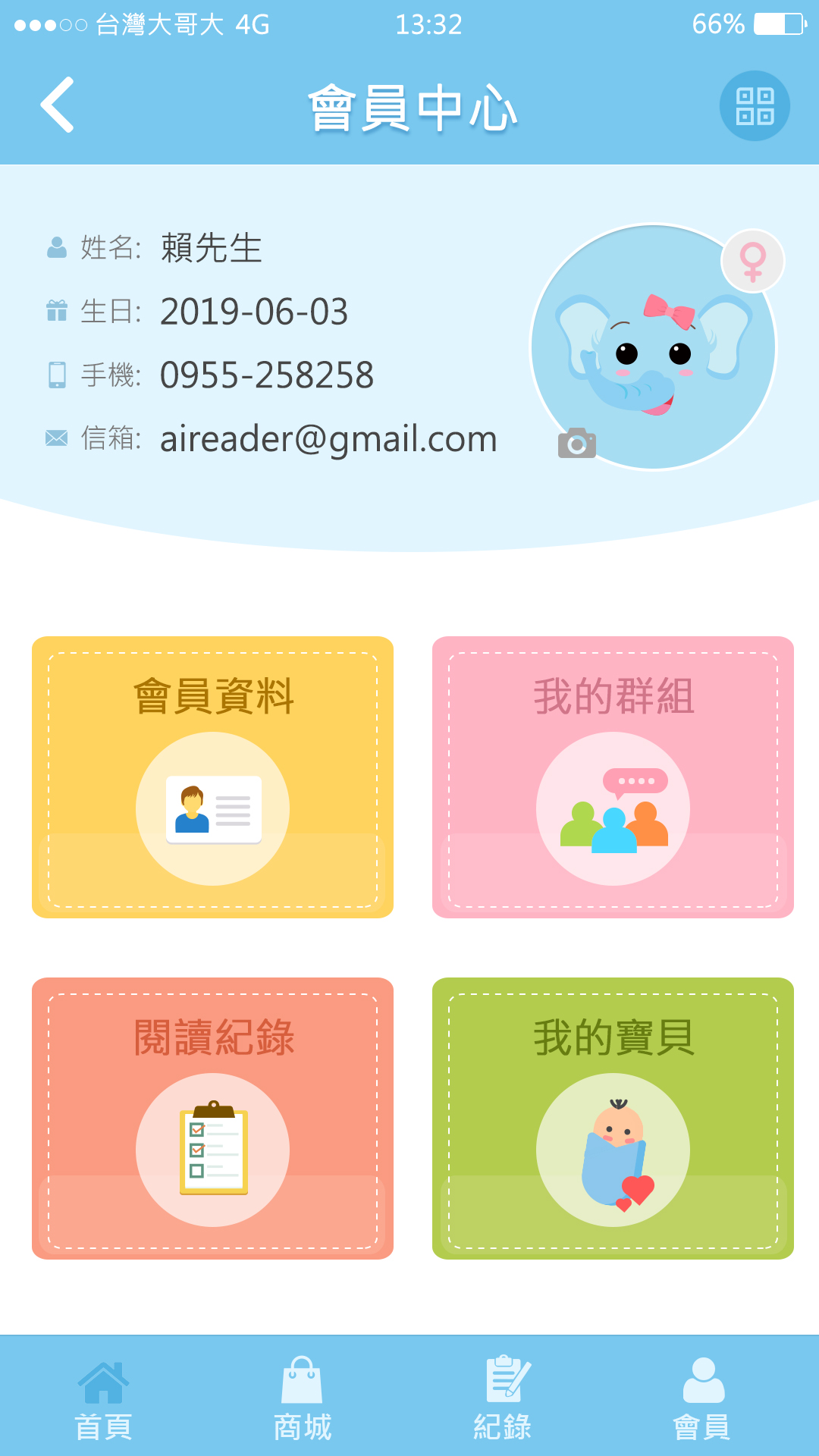Select the 會員 tab
The image size is (819, 1456).
coord(702,1399)
